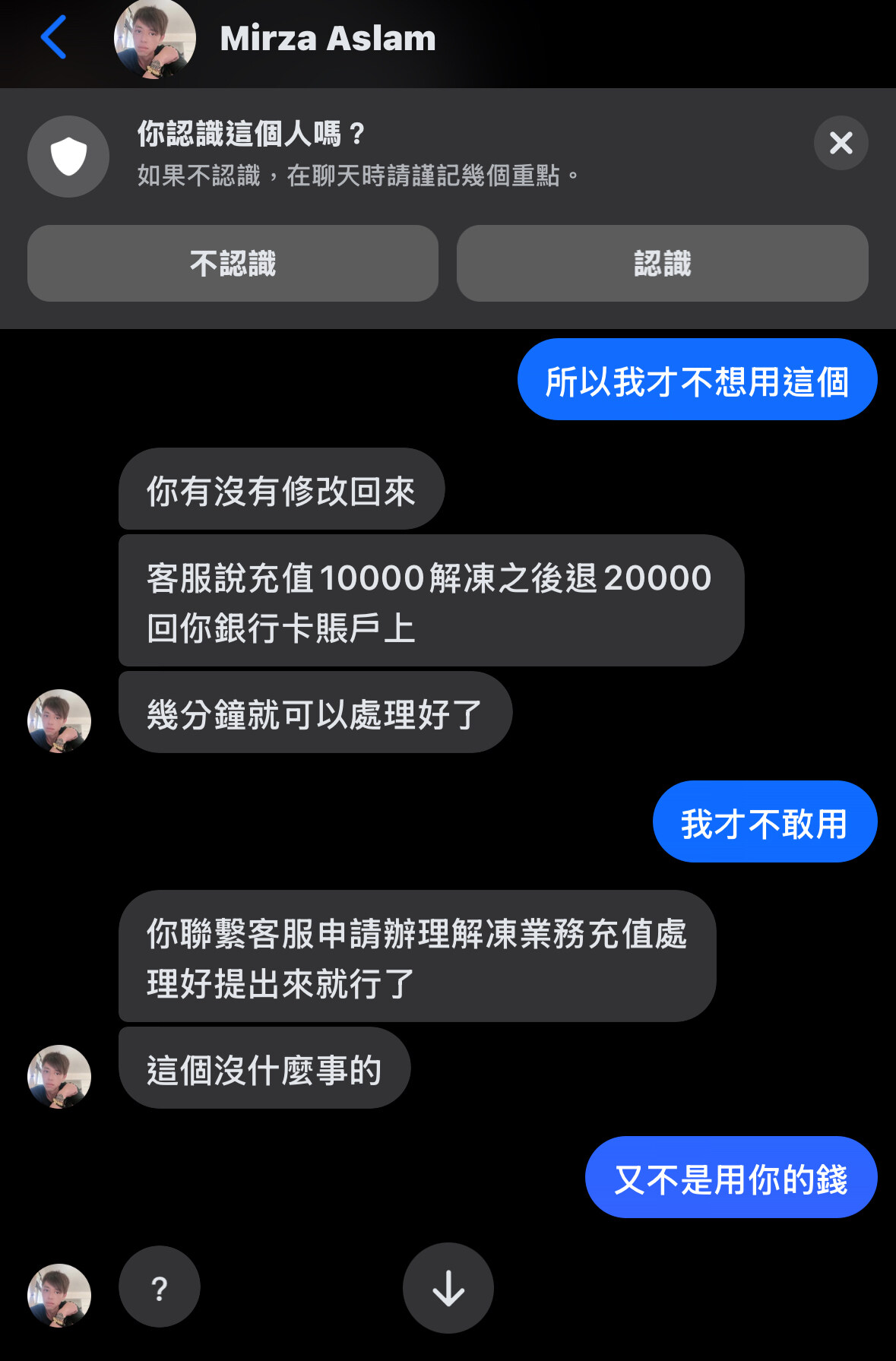Image resolution: width=896 pixels, height=1361 pixels.
Task: Tap the bubble '這個沒什麼事的'
Action: coord(264,1068)
